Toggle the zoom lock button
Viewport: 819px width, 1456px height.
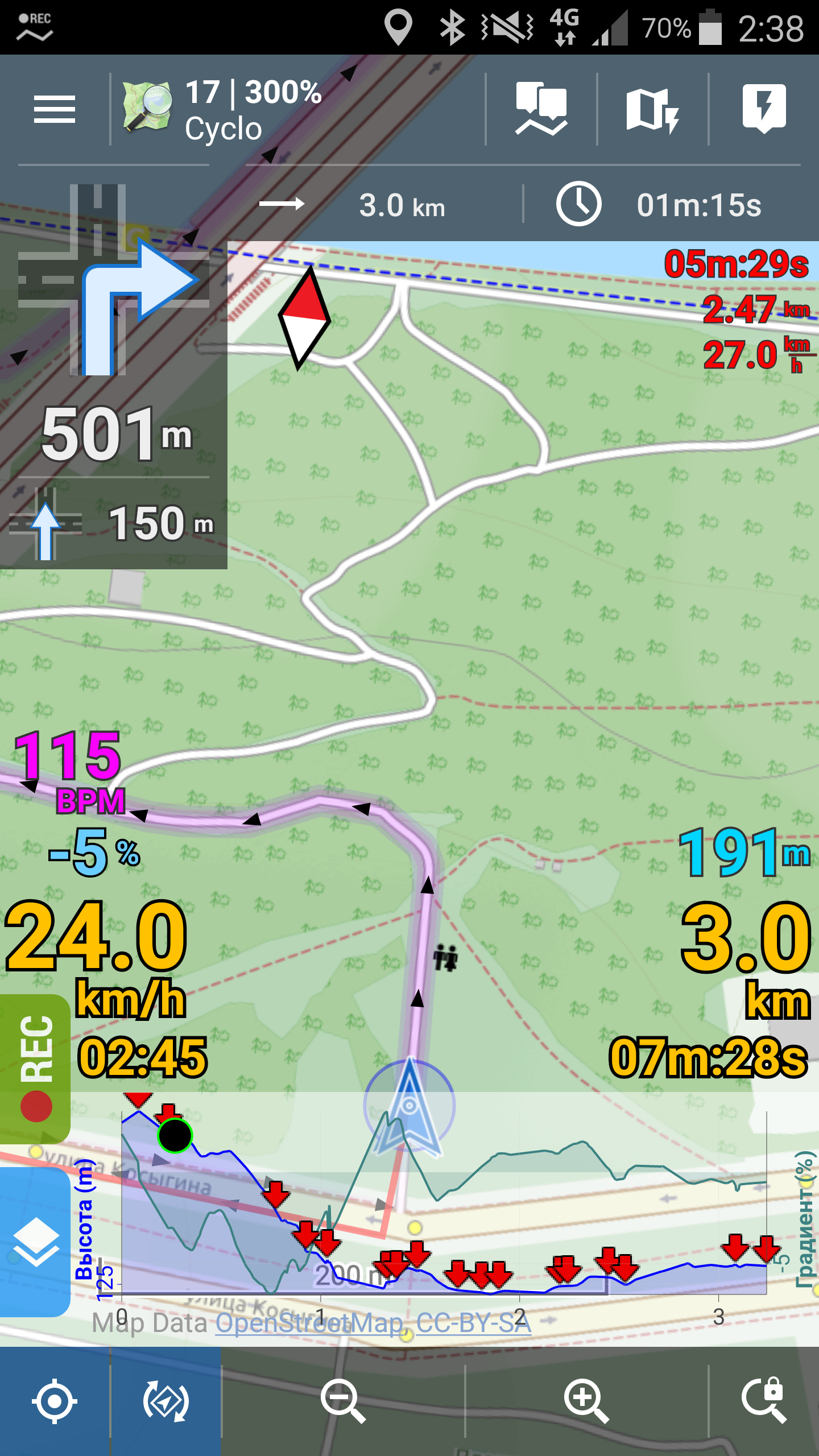tap(764, 1401)
